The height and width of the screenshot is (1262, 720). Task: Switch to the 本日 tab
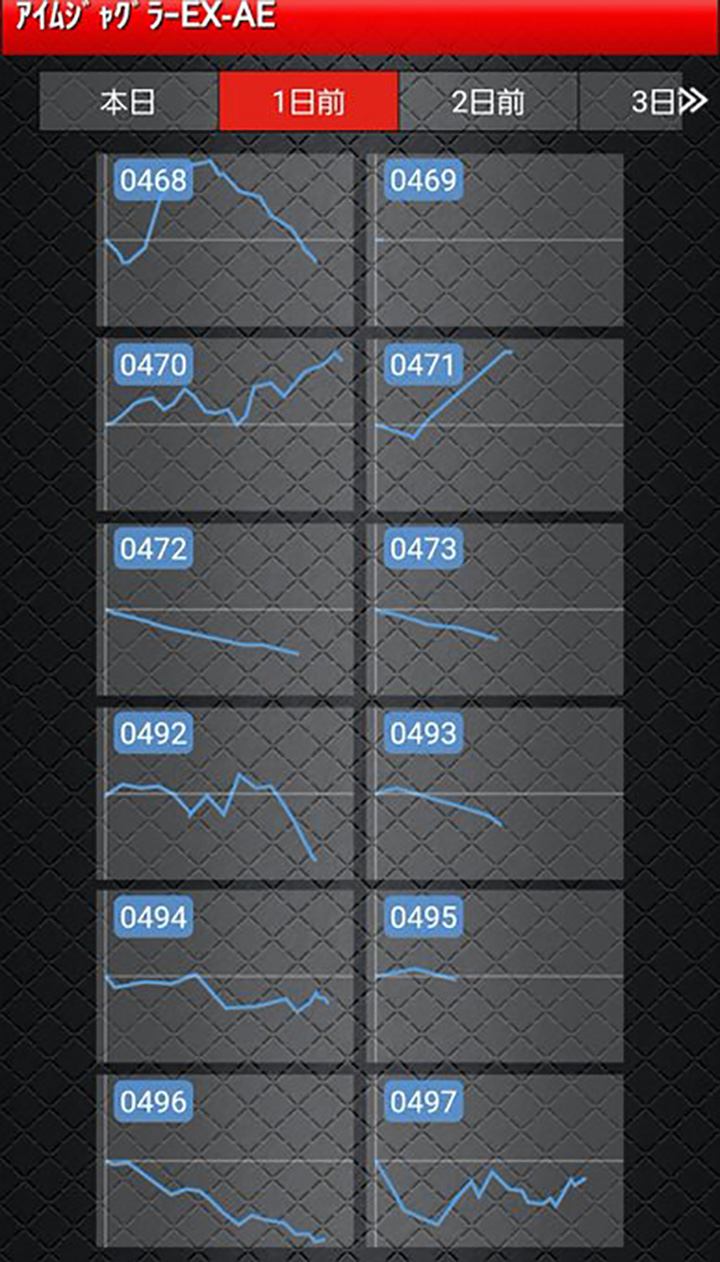(x=129, y=101)
